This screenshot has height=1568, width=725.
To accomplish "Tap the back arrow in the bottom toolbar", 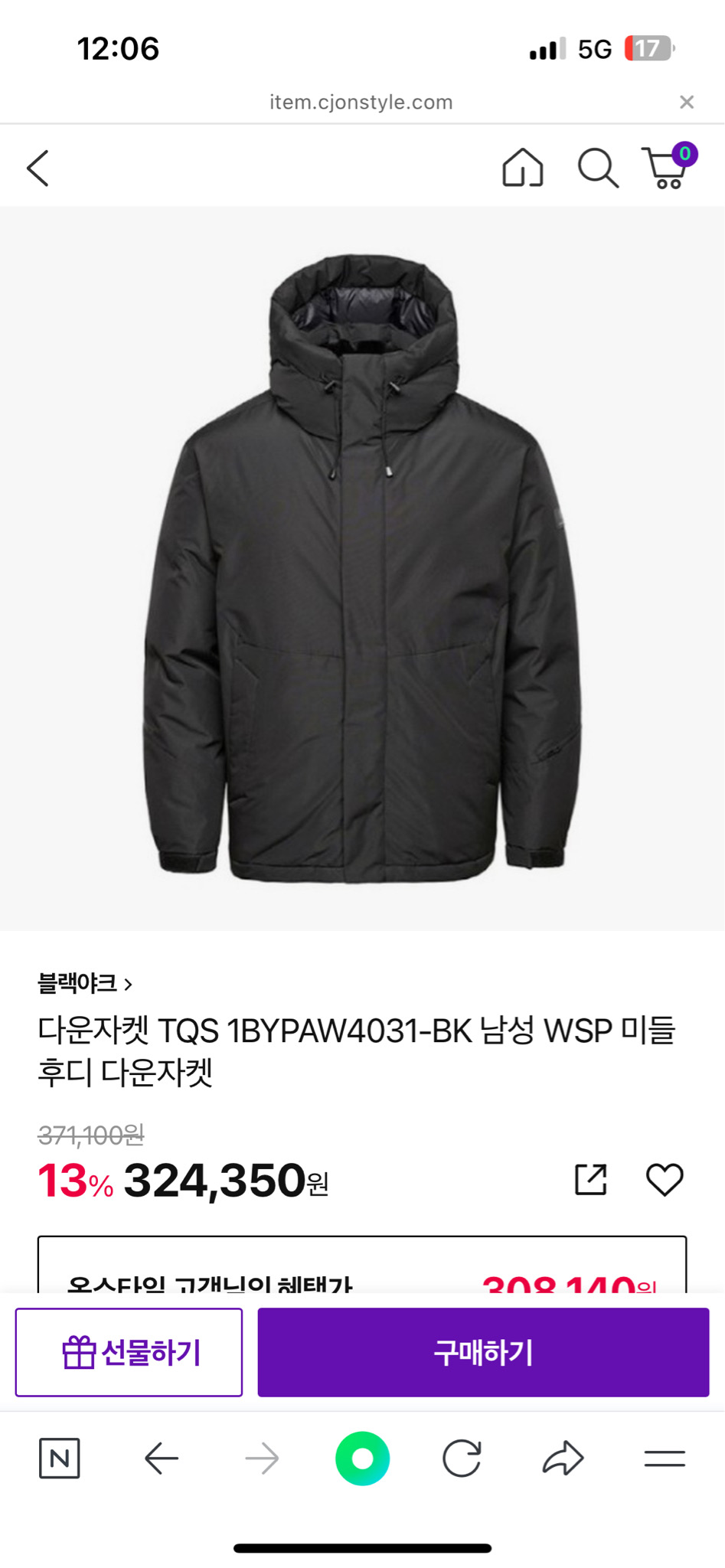I will (x=161, y=1459).
